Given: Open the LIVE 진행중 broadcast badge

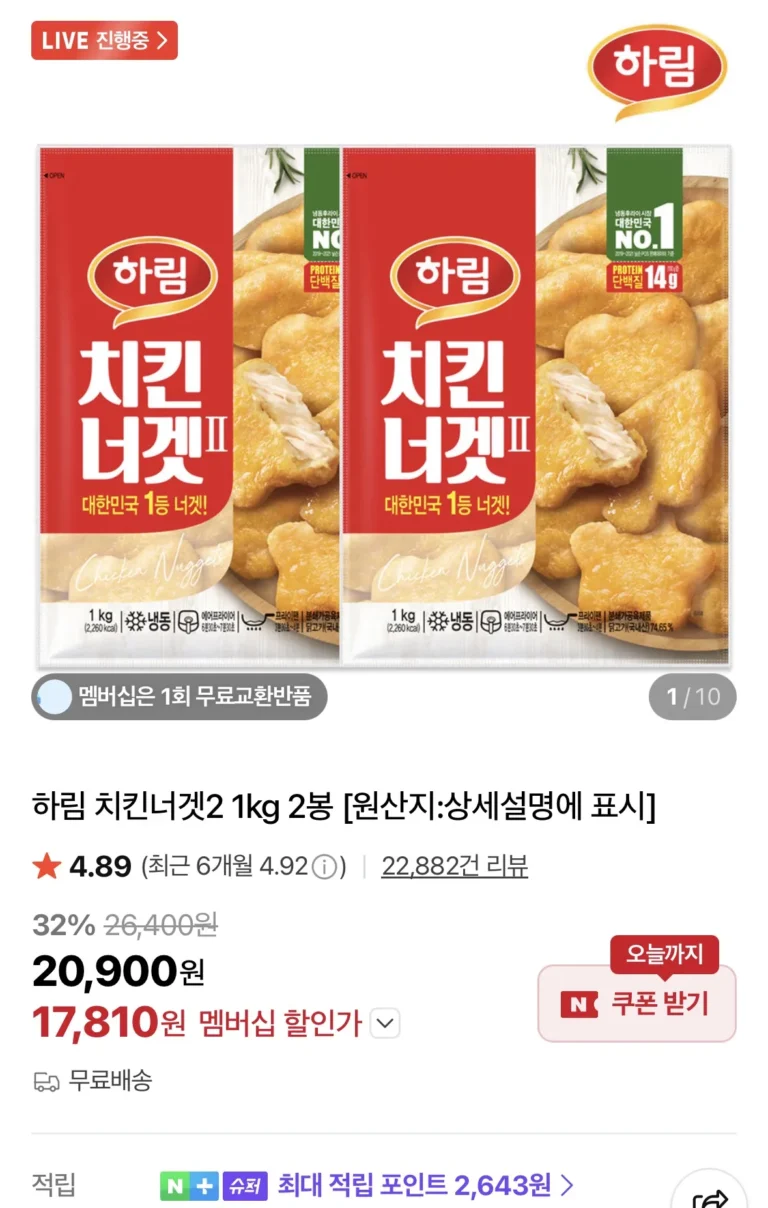Looking at the screenshot, I should tap(104, 41).
